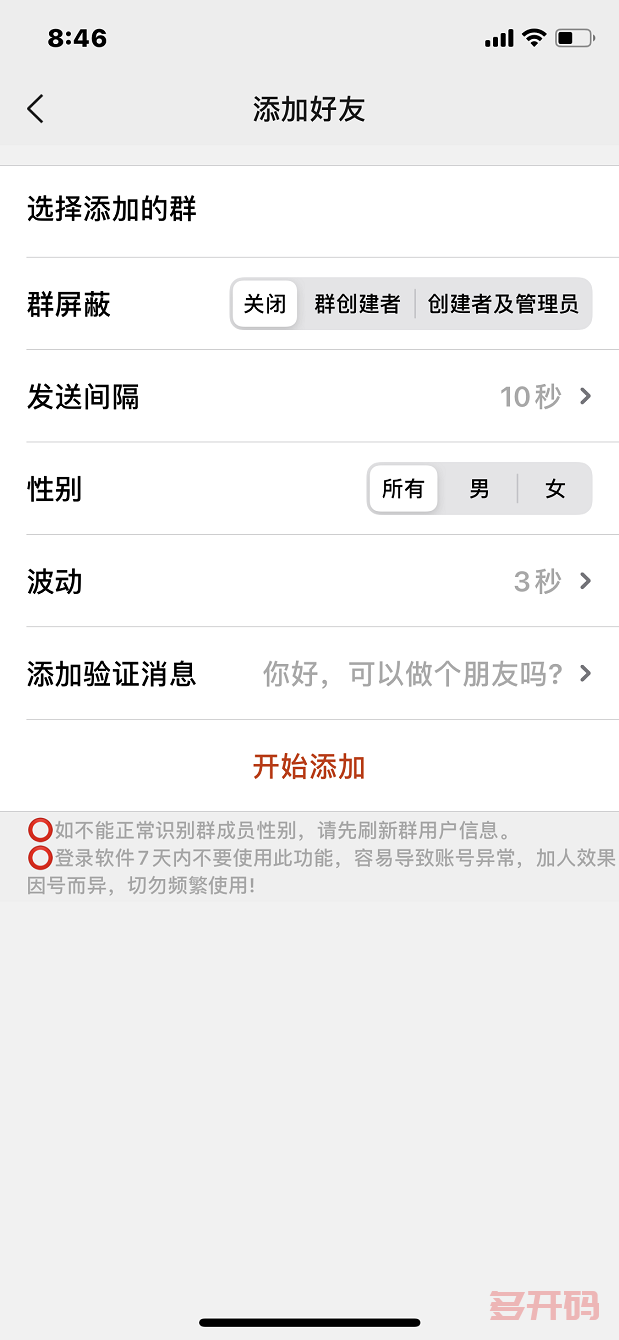This screenshot has width=619, height=1340.
Task: Open the 波动 setting
Action: pos(309,581)
